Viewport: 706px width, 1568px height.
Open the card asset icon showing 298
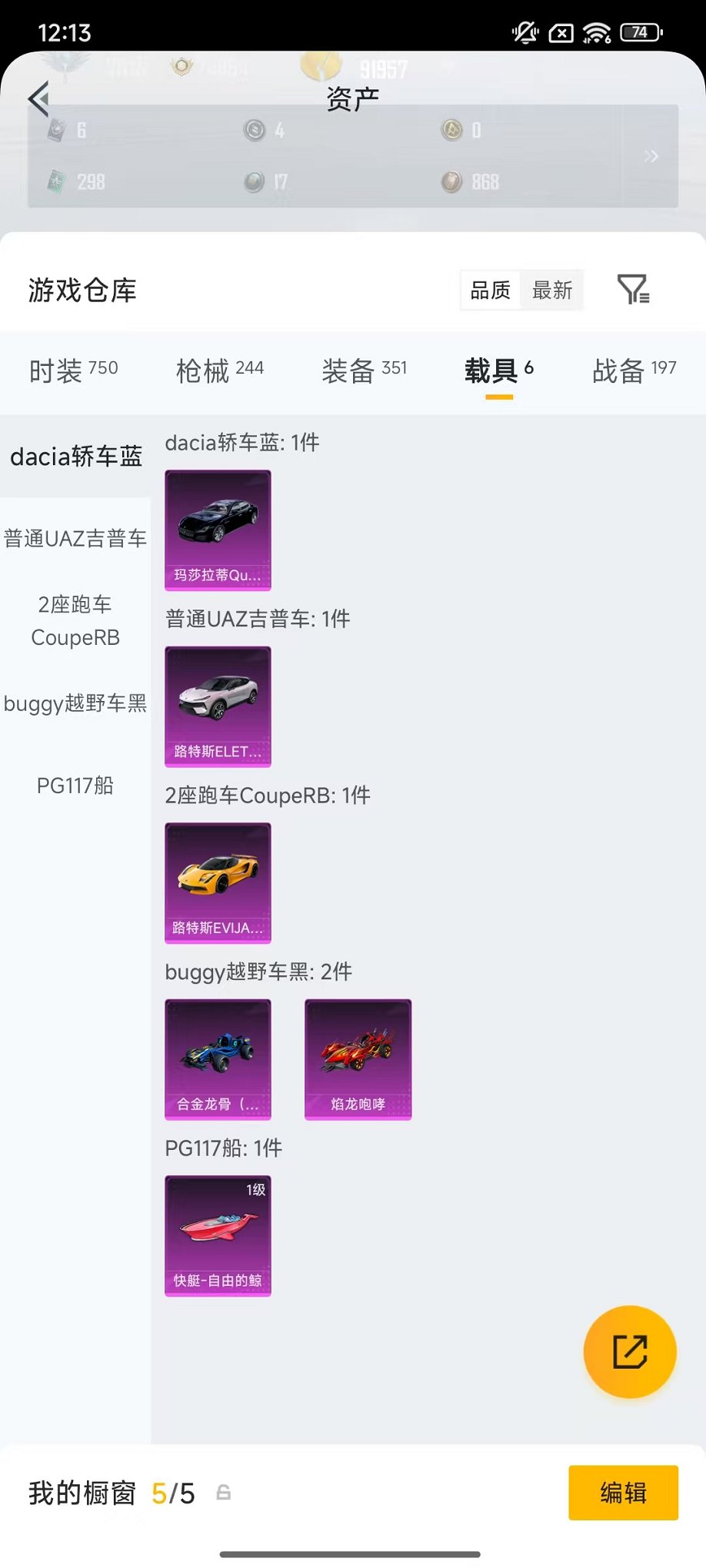pos(55,181)
